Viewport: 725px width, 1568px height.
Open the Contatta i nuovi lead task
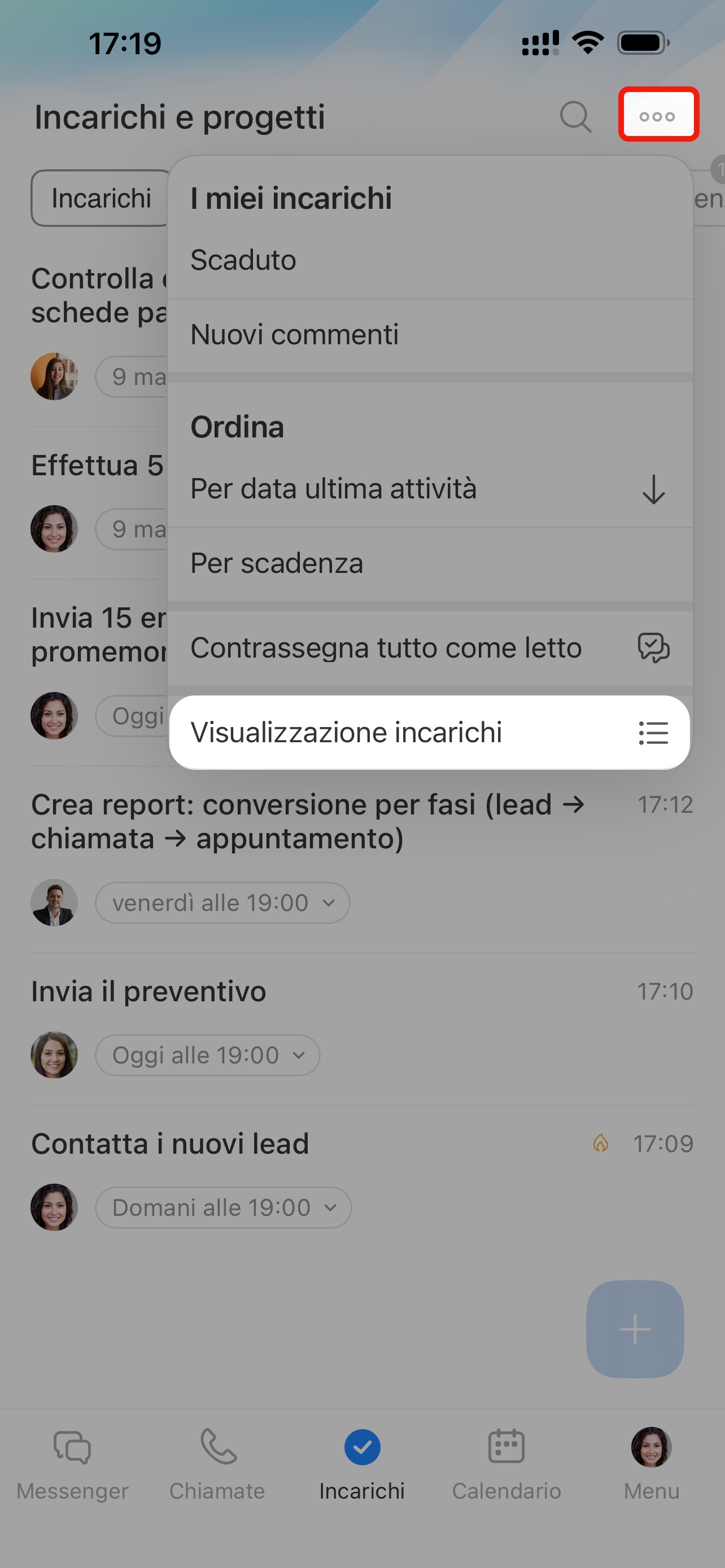[x=171, y=1144]
